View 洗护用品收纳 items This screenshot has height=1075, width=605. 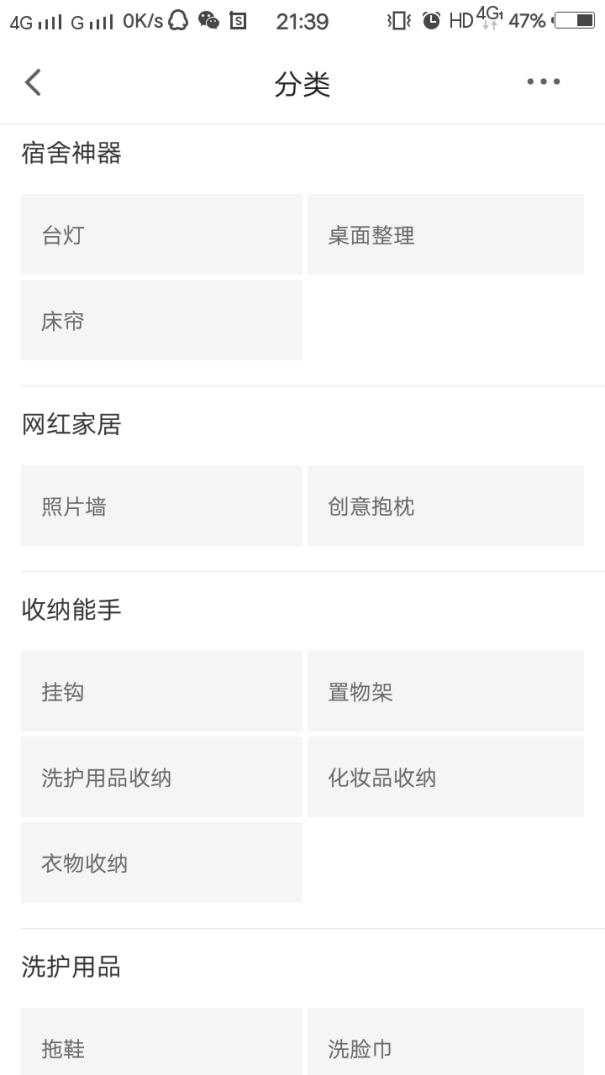coord(161,777)
